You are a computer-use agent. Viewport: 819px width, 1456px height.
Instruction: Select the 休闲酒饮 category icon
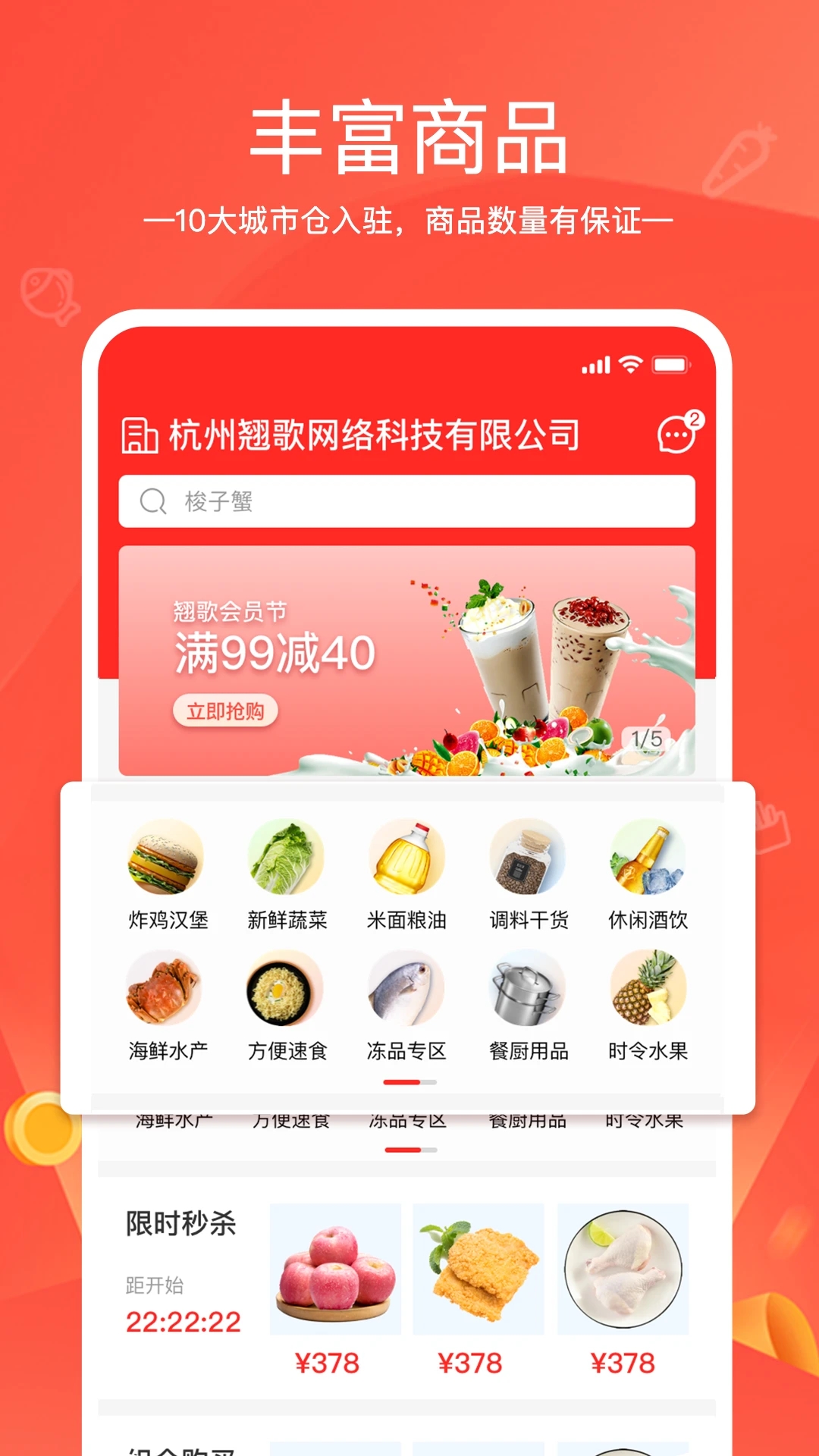pos(648,861)
